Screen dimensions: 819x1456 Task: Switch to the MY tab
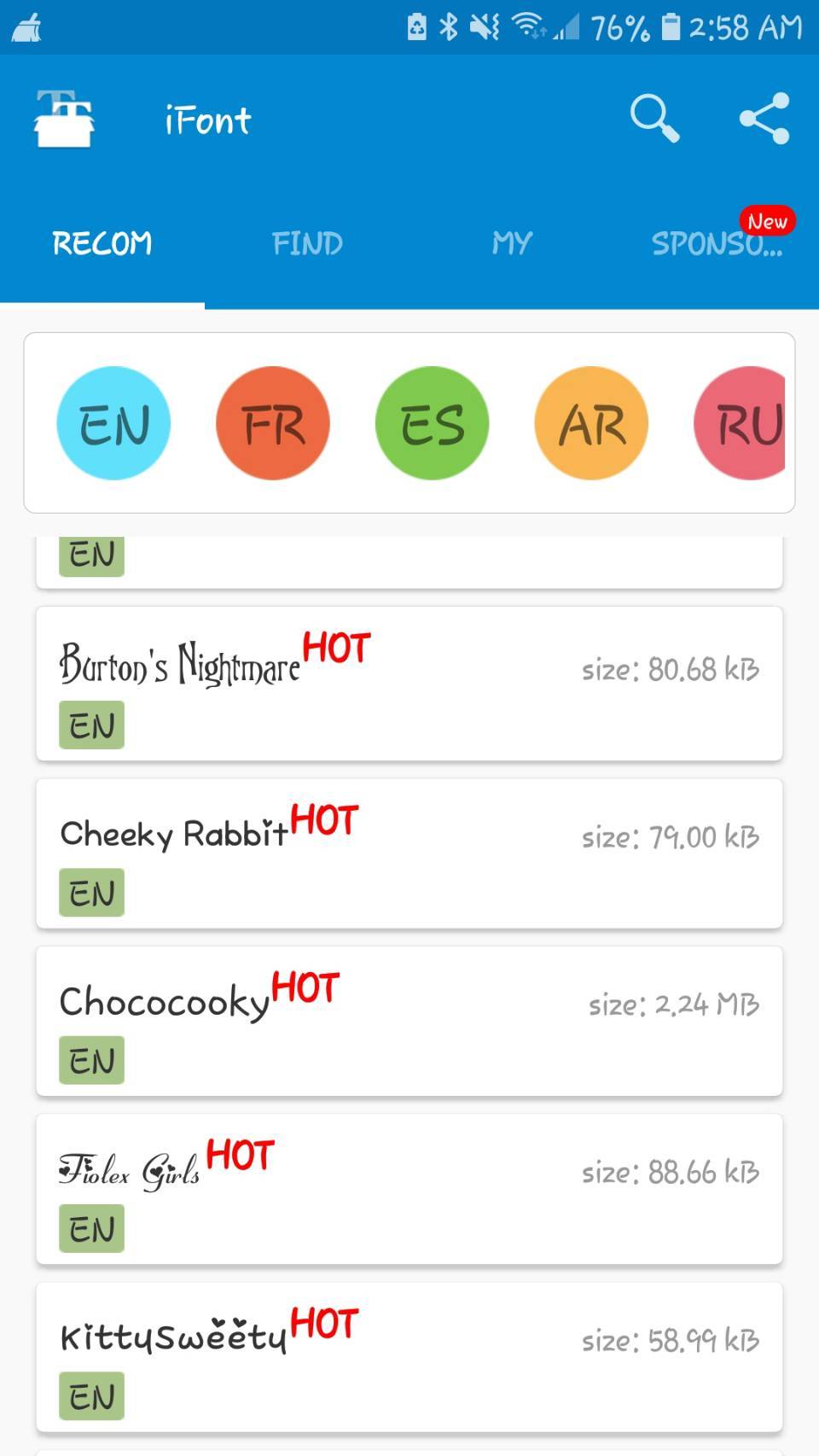click(512, 244)
